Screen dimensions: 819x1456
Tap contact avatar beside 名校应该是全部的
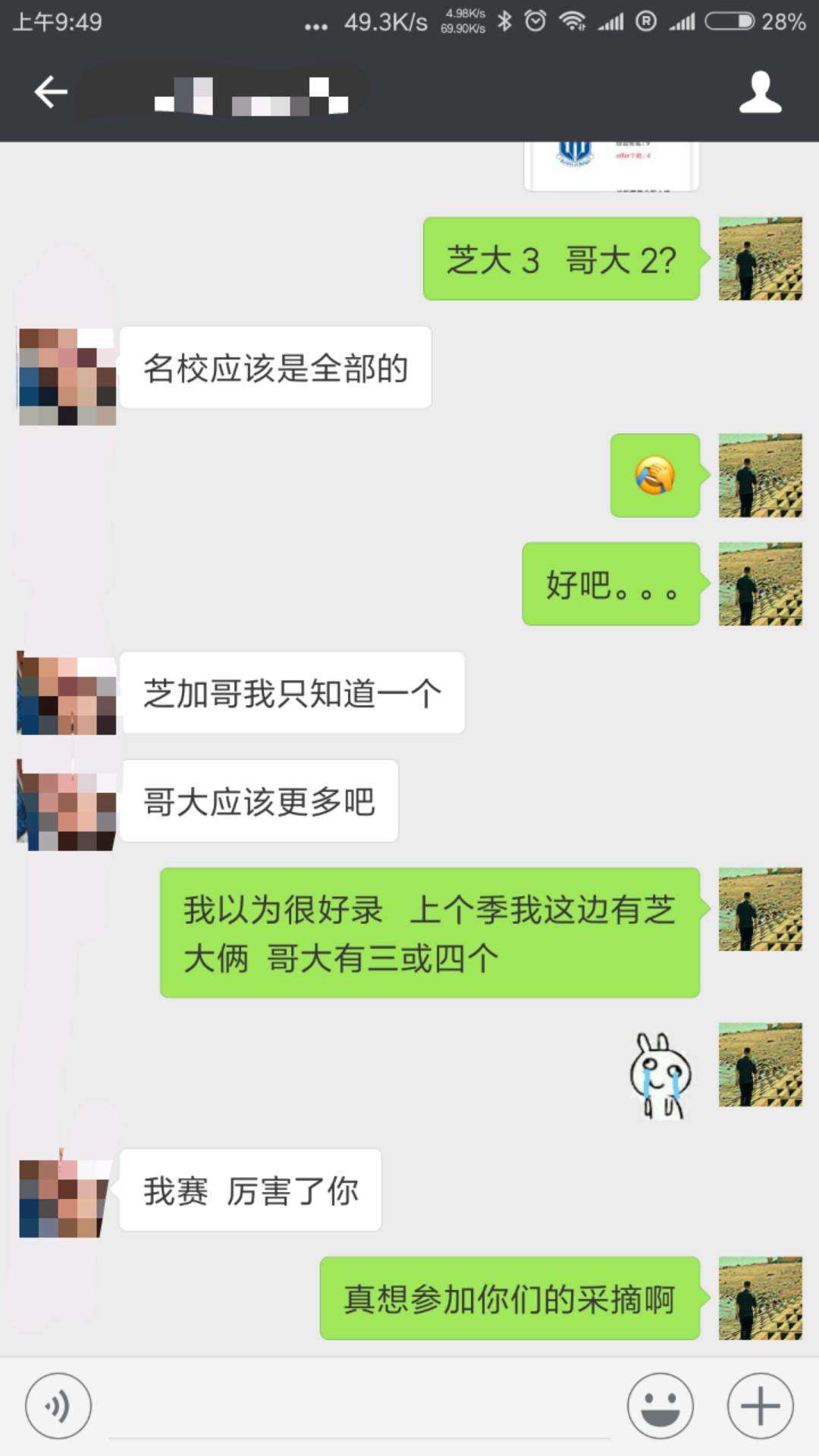click(67, 376)
